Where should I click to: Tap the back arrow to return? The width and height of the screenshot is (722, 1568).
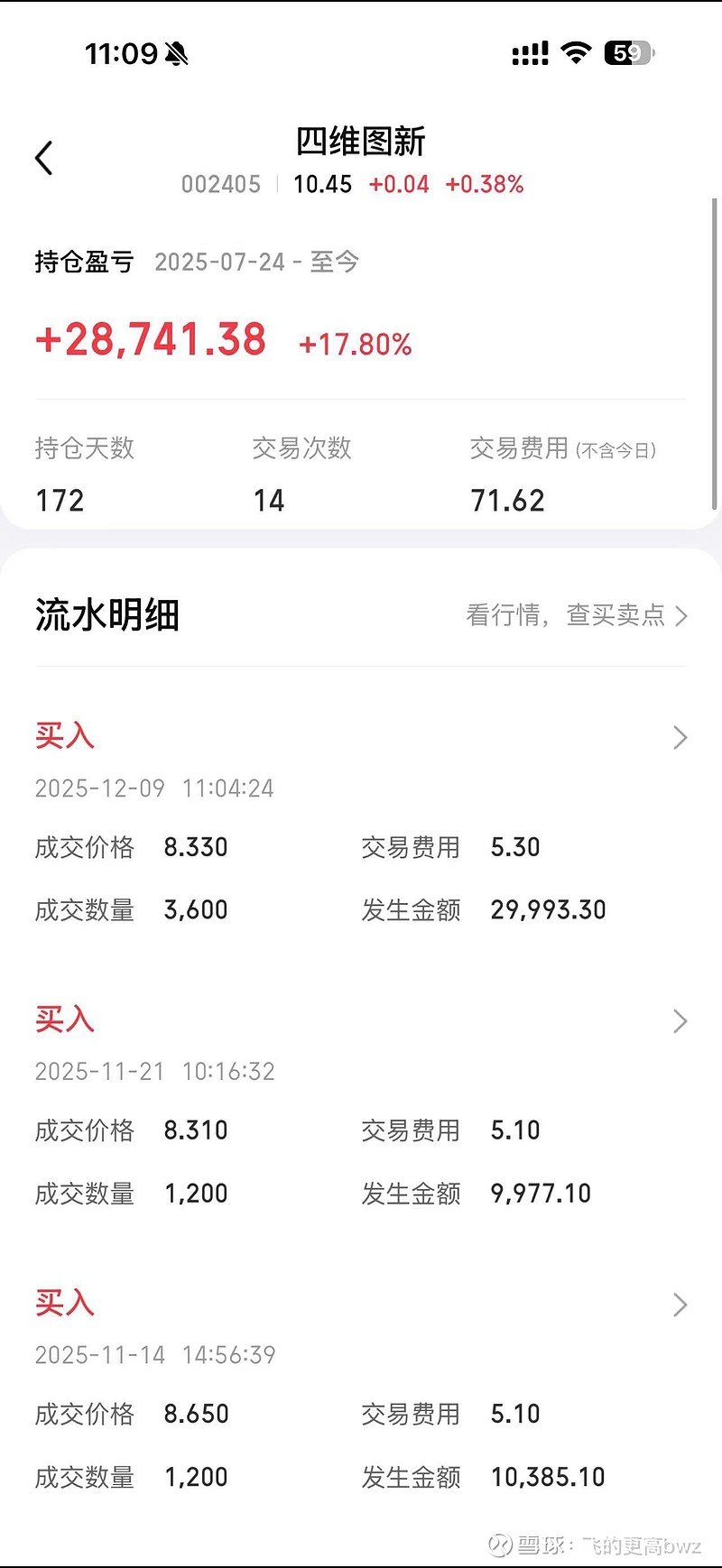pos(43,156)
